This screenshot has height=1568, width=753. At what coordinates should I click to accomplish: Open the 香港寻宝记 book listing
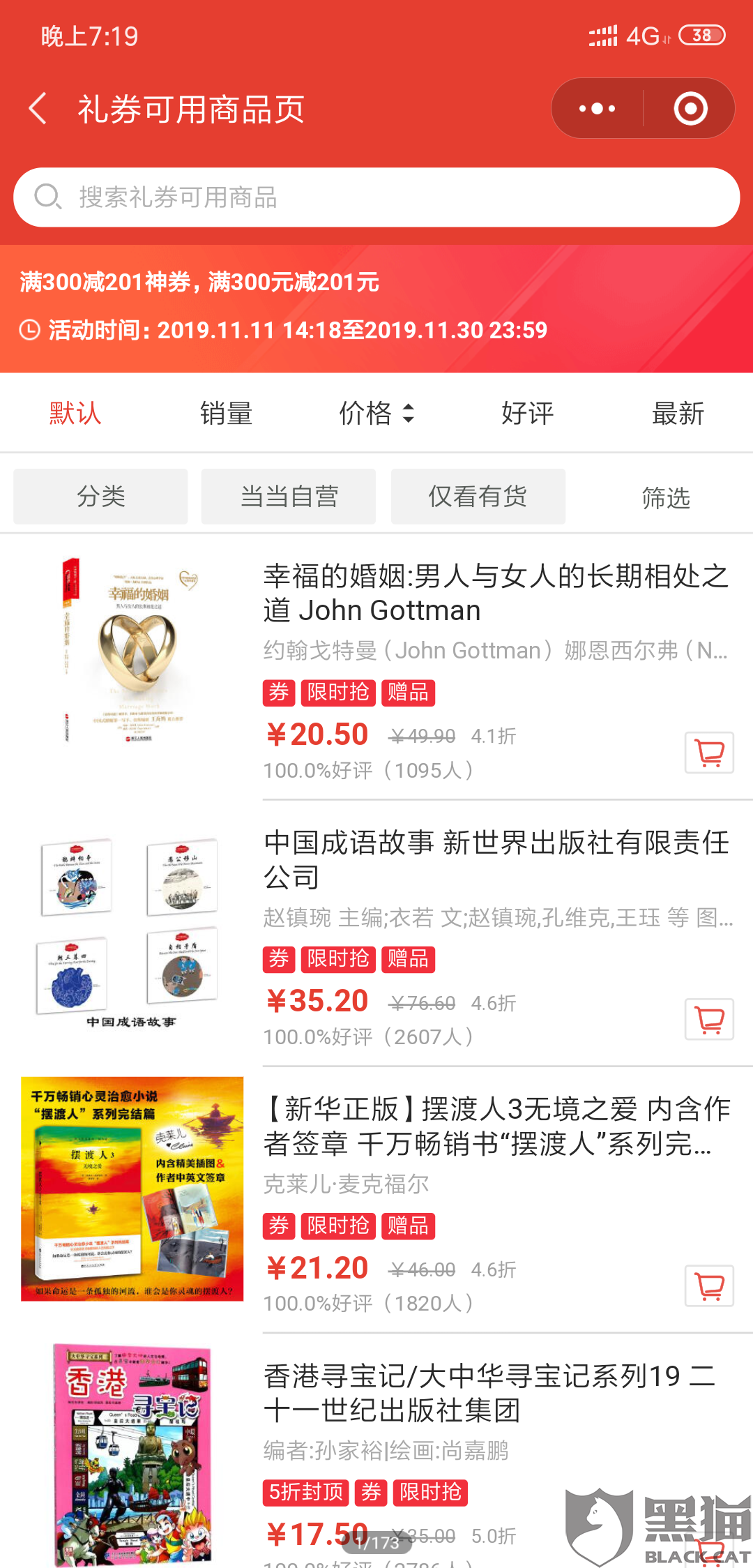point(488,1393)
